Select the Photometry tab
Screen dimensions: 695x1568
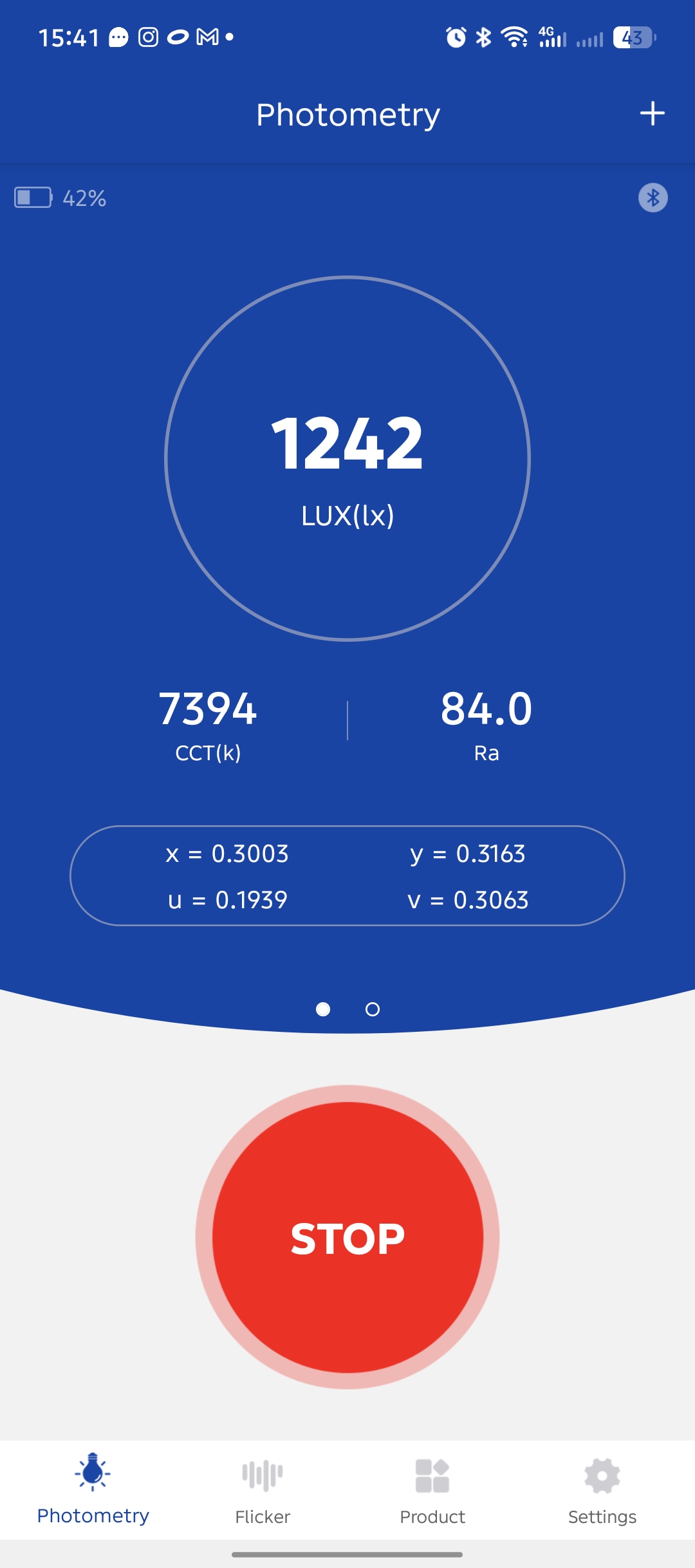[93, 1489]
